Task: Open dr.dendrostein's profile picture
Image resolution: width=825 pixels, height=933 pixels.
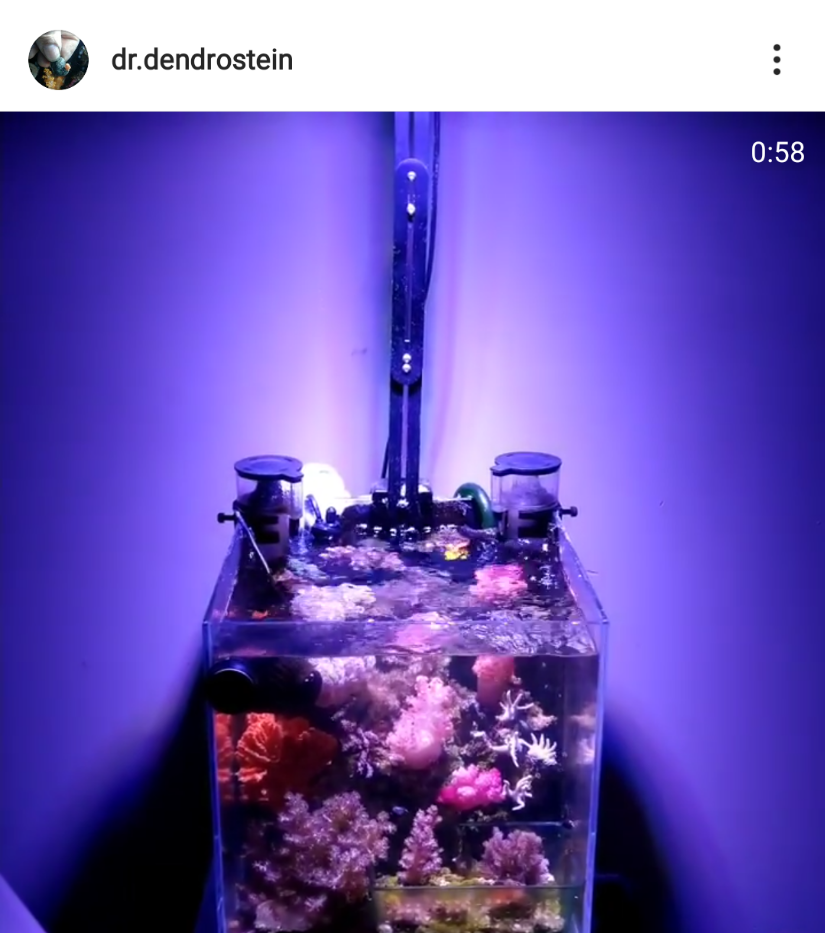Action: (x=58, y=60)
